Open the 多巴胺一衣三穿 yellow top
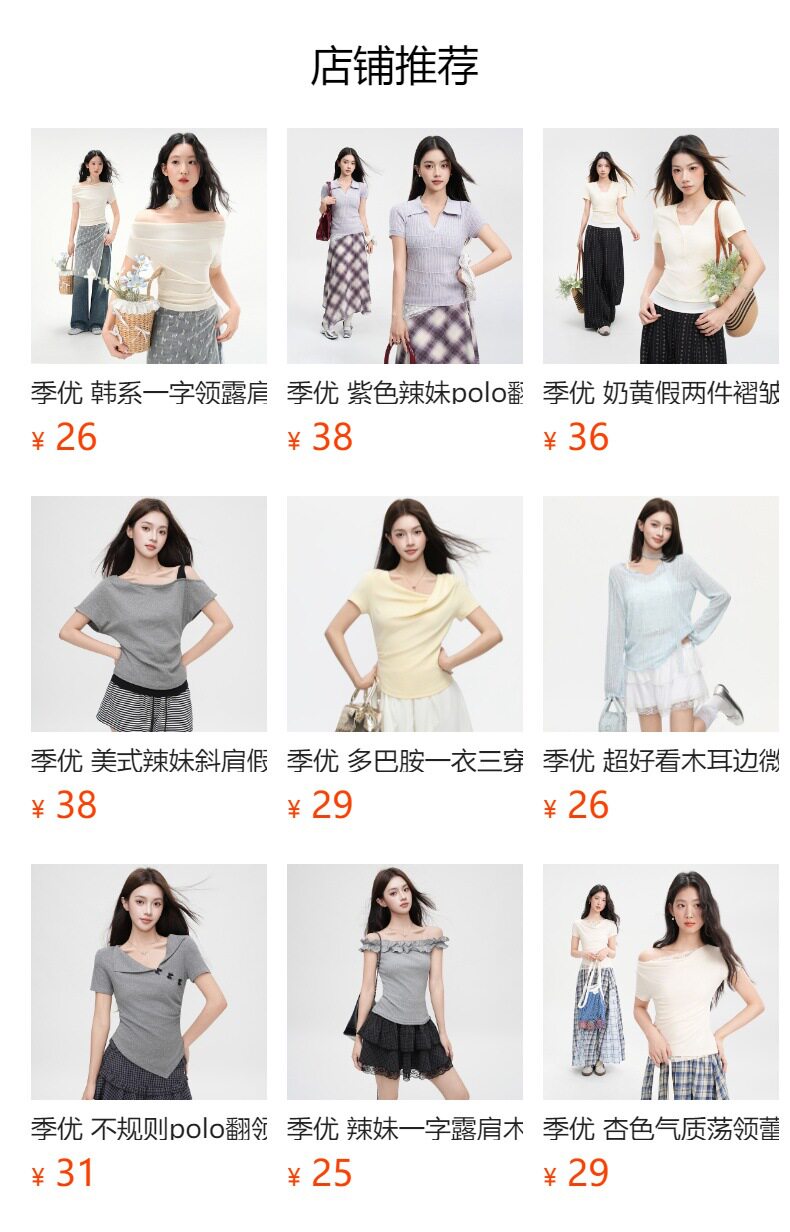The width and height of the screenshot is (790, 1232). click(x=404, y=614)
